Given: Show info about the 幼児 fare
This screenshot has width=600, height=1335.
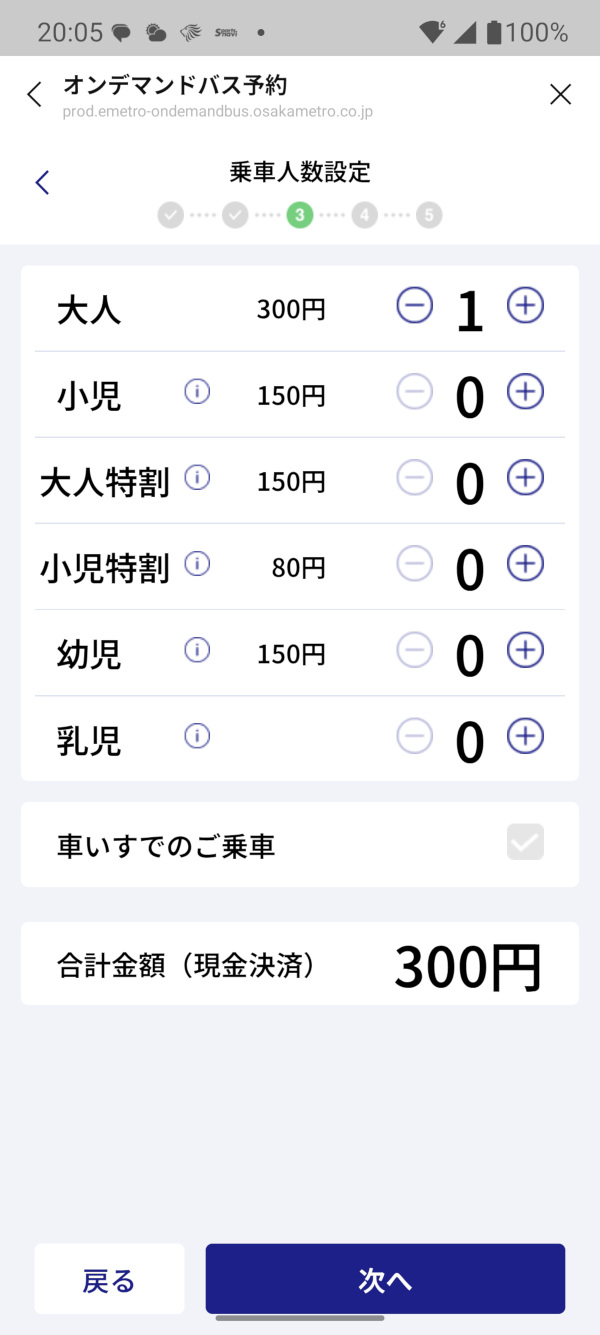Looking at the screenshot, I should pyautogui.click(x=197, y=651).
